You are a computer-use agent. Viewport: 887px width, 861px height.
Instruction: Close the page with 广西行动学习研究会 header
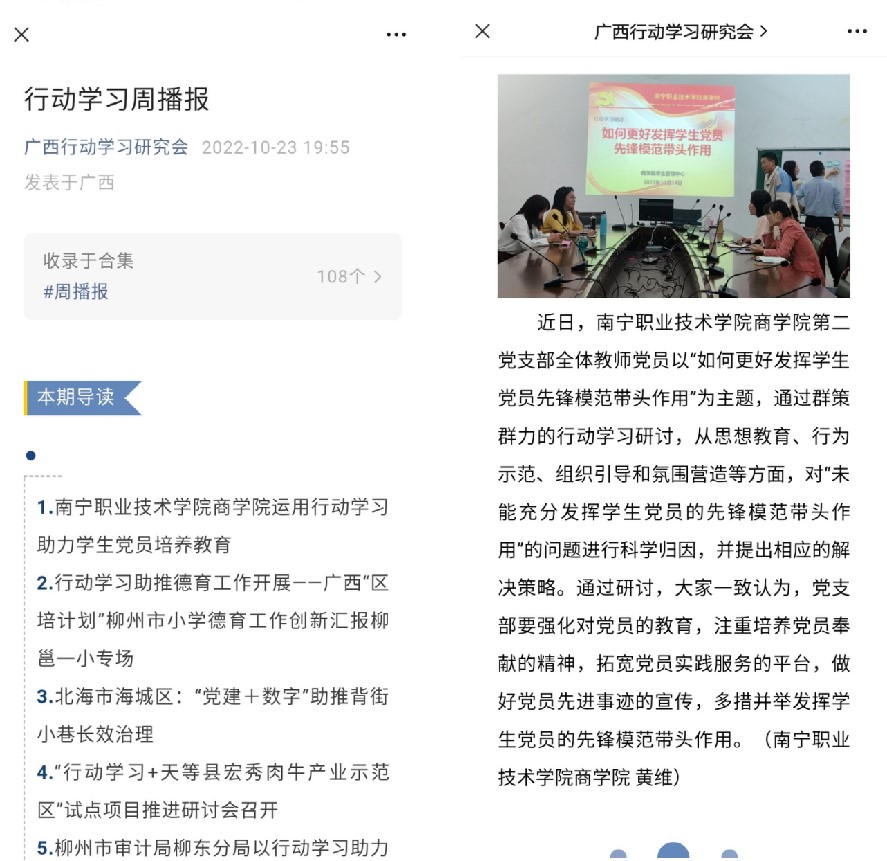point(482,31)
